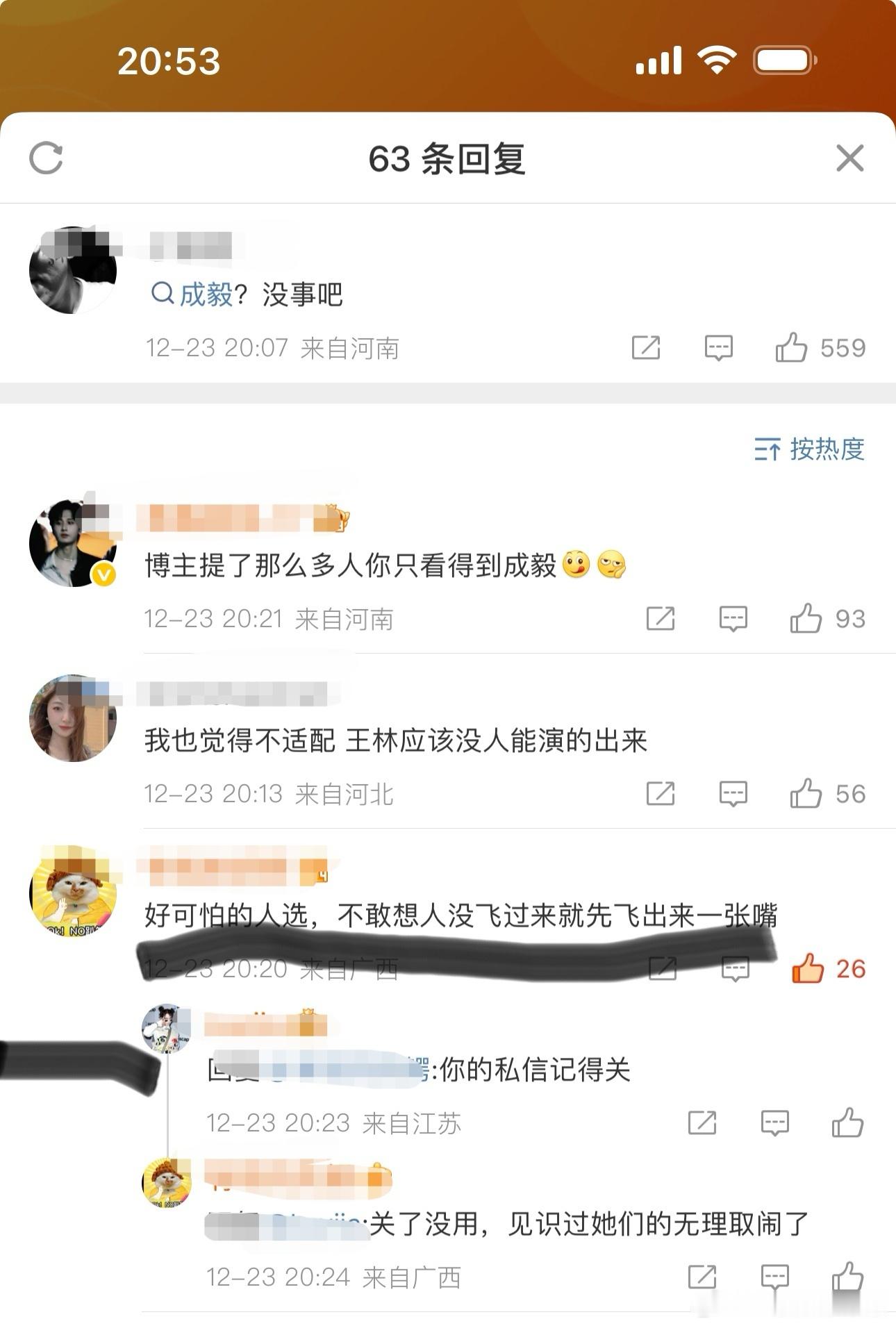Open the reply icon on the Jiangsu comment

(x=774, y=1121)
